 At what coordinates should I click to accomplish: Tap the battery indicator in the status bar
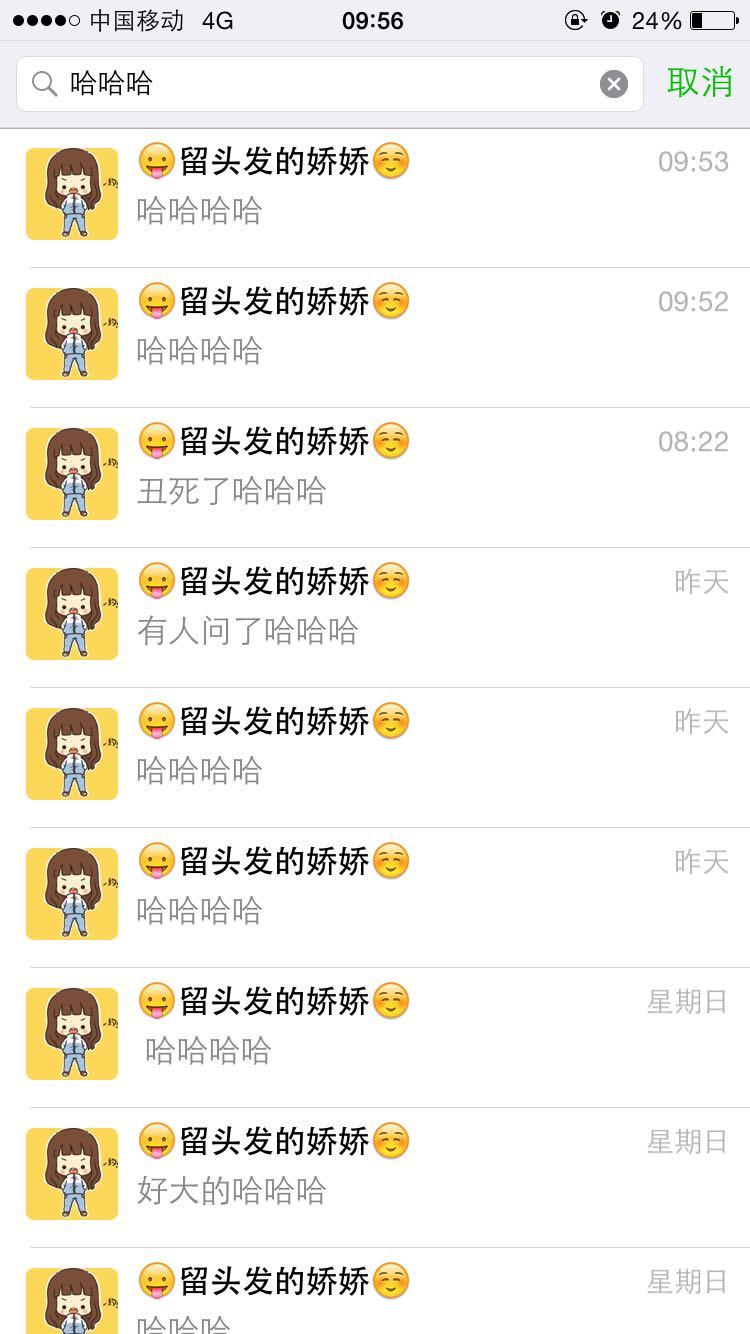point(712,20)
